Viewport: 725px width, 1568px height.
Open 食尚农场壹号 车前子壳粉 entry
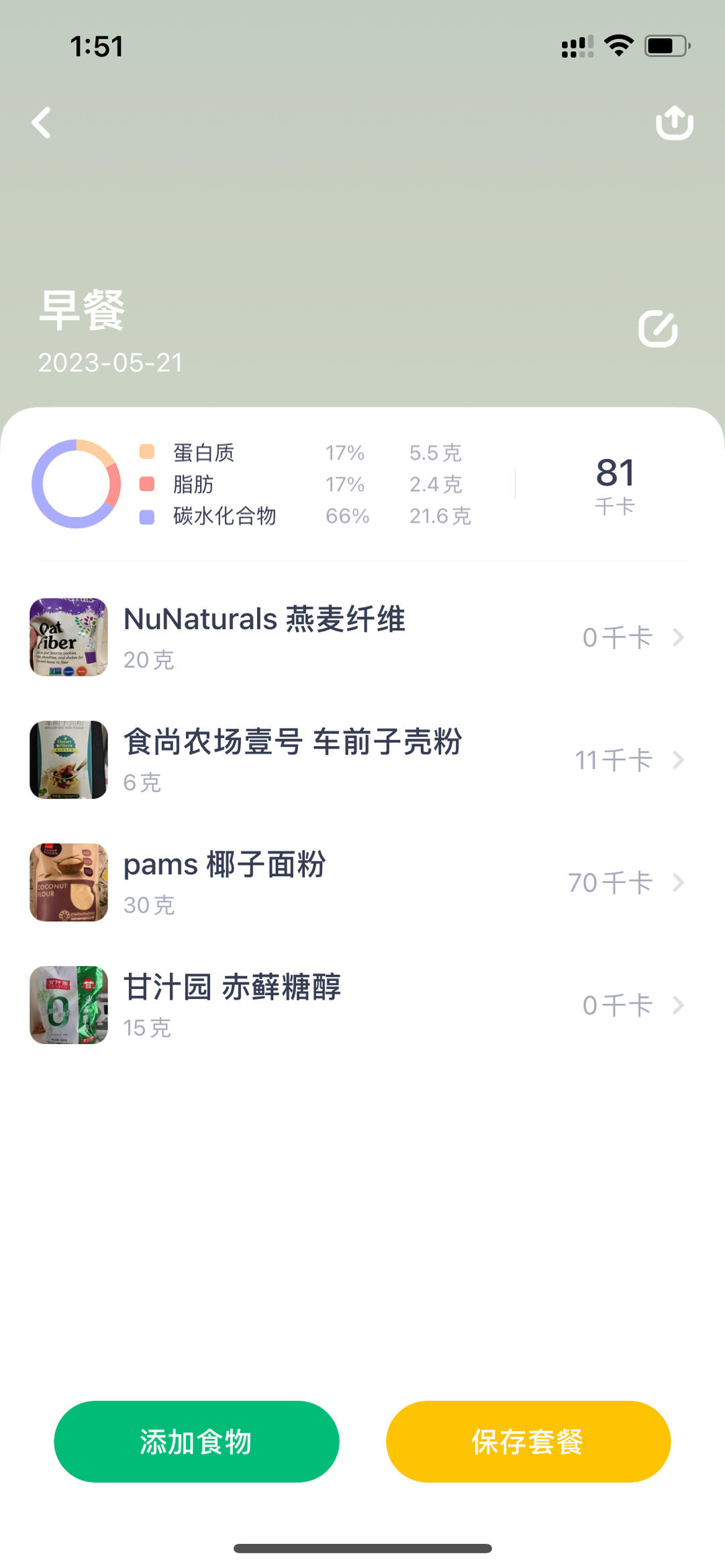362,760
